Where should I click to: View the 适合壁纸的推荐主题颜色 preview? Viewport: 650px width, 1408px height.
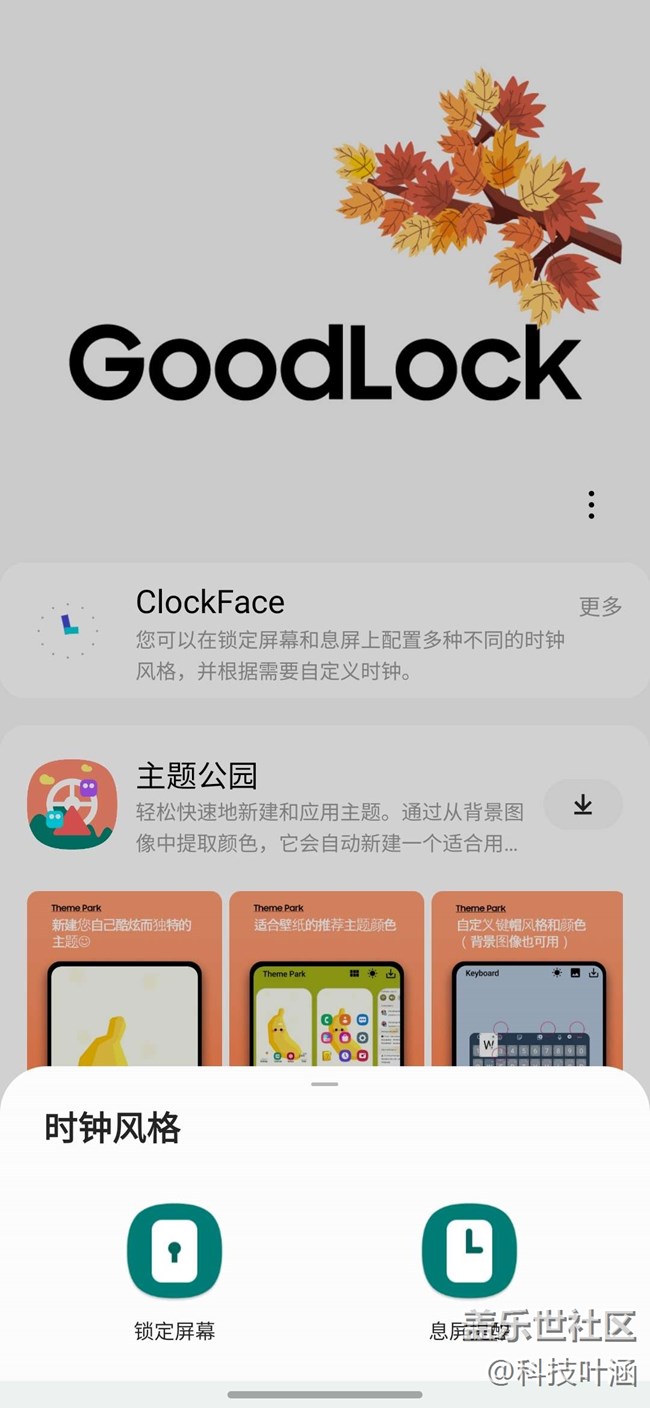327,980
